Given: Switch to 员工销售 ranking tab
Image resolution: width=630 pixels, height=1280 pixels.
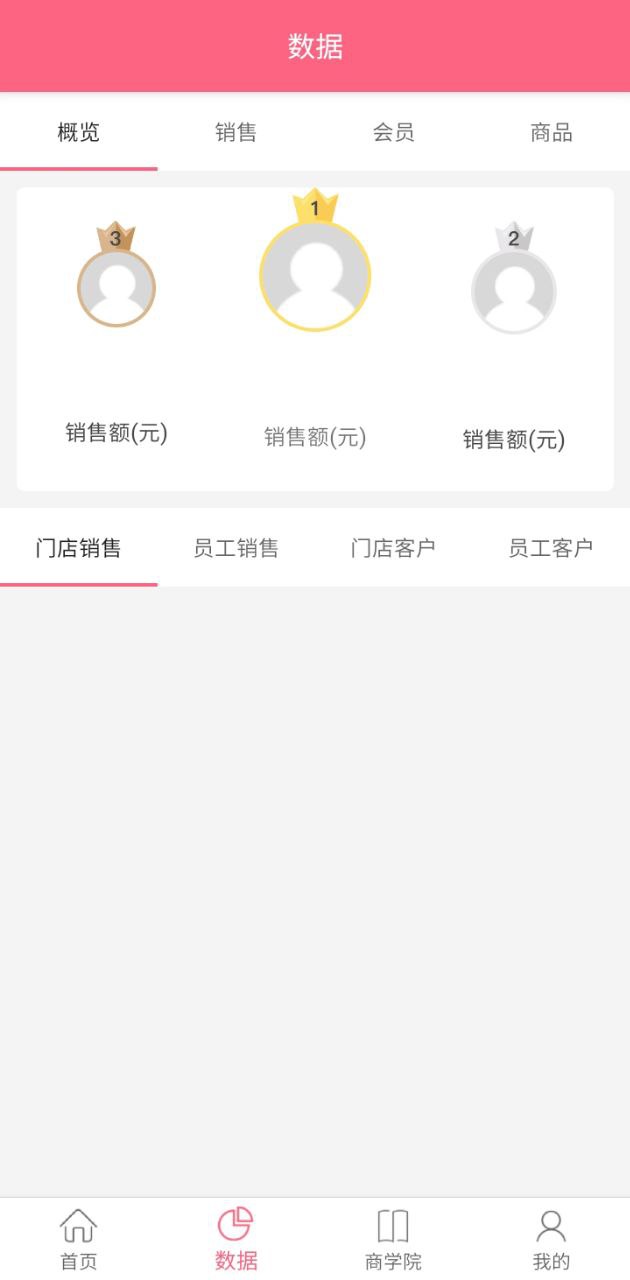Looking at the screenshot, I should (x=236, y=548).
